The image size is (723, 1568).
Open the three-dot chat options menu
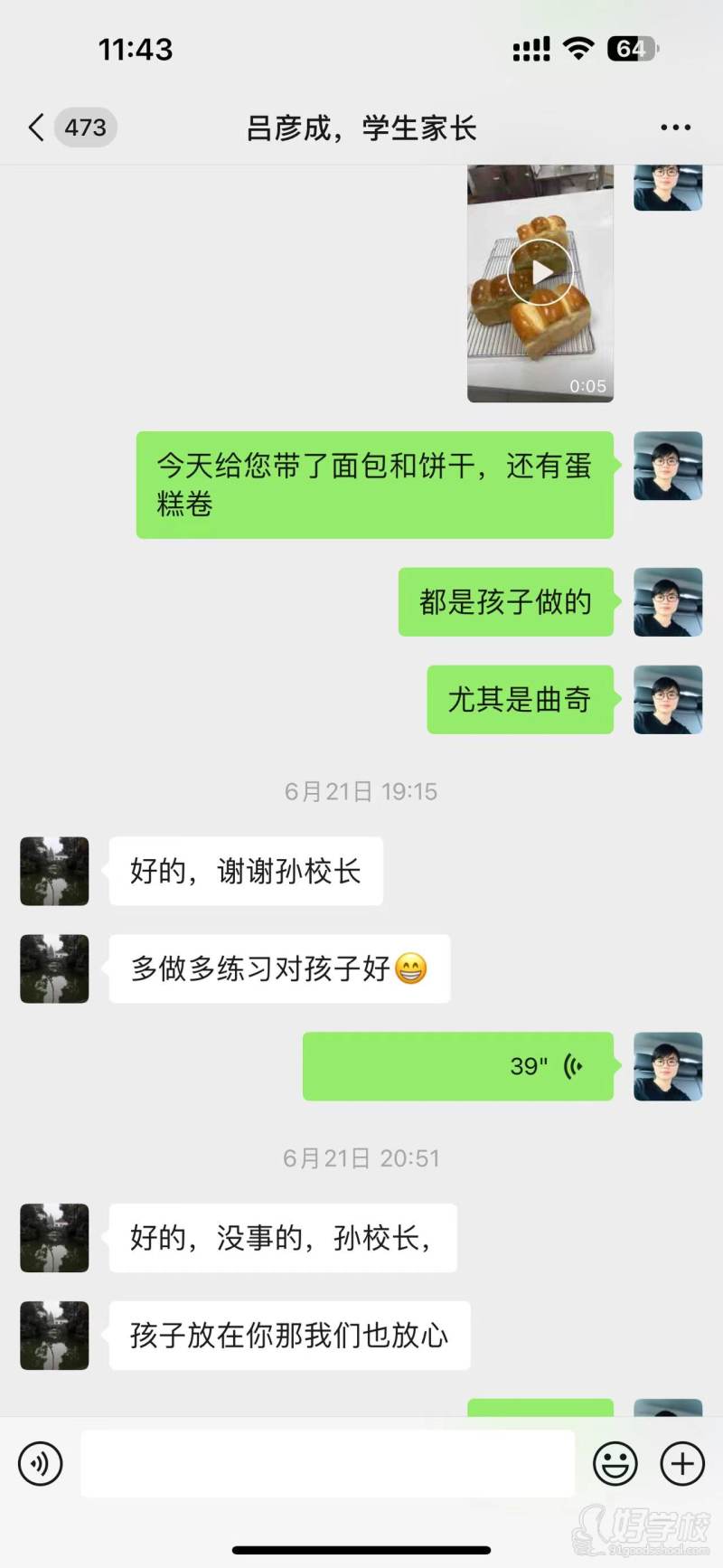(674, 128)
